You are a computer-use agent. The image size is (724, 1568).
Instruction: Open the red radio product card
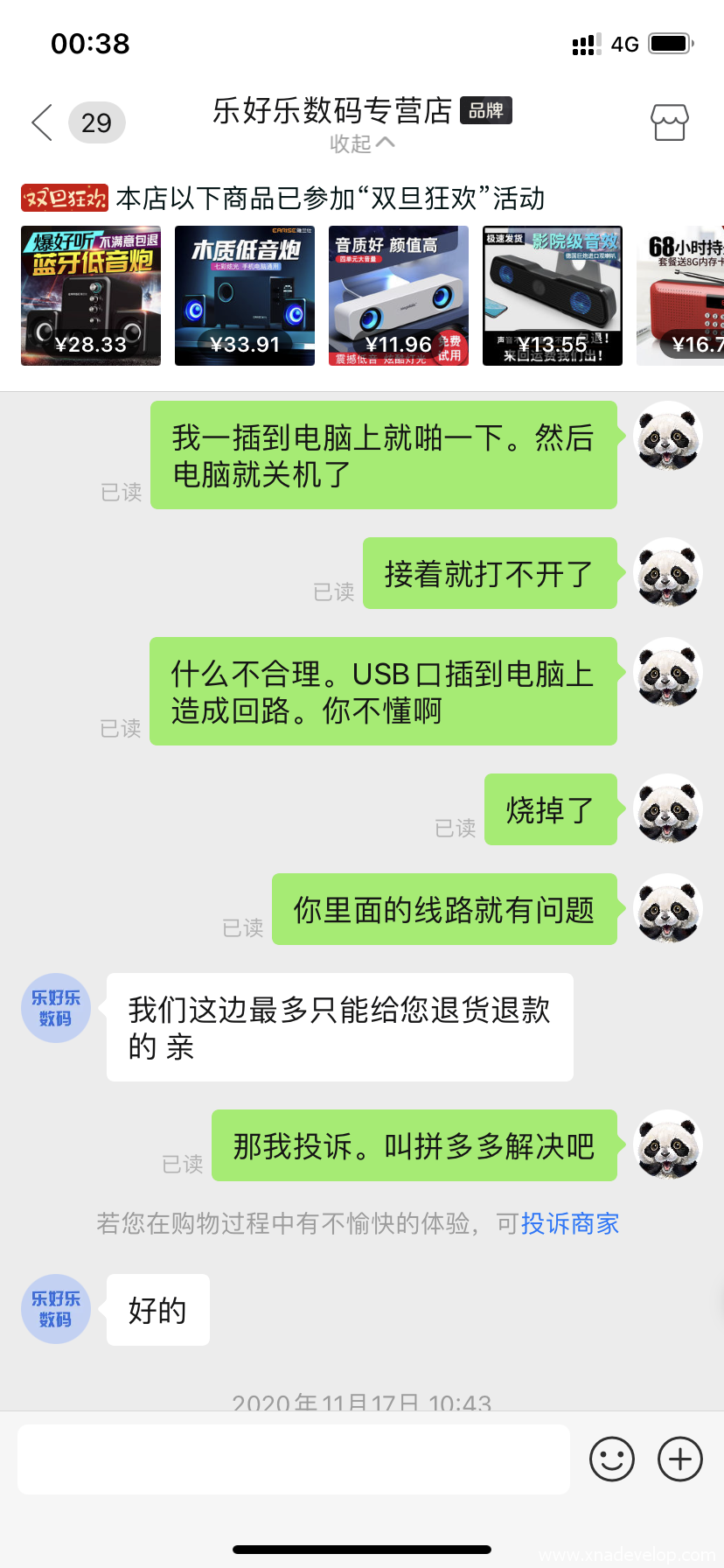pos(682,296)
